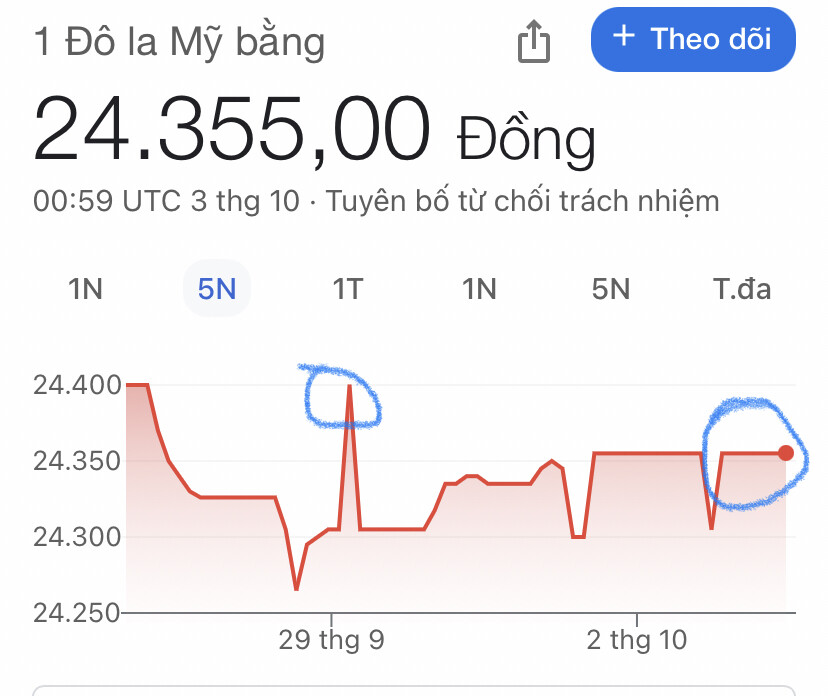The image size is (828, 696).
Task: Tap the Theo dõi follow button
Action: 692,39
